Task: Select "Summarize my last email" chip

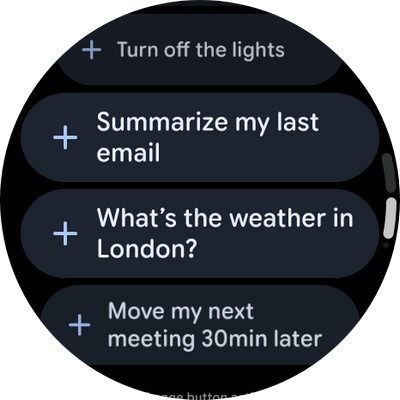Action: point(200,137)
